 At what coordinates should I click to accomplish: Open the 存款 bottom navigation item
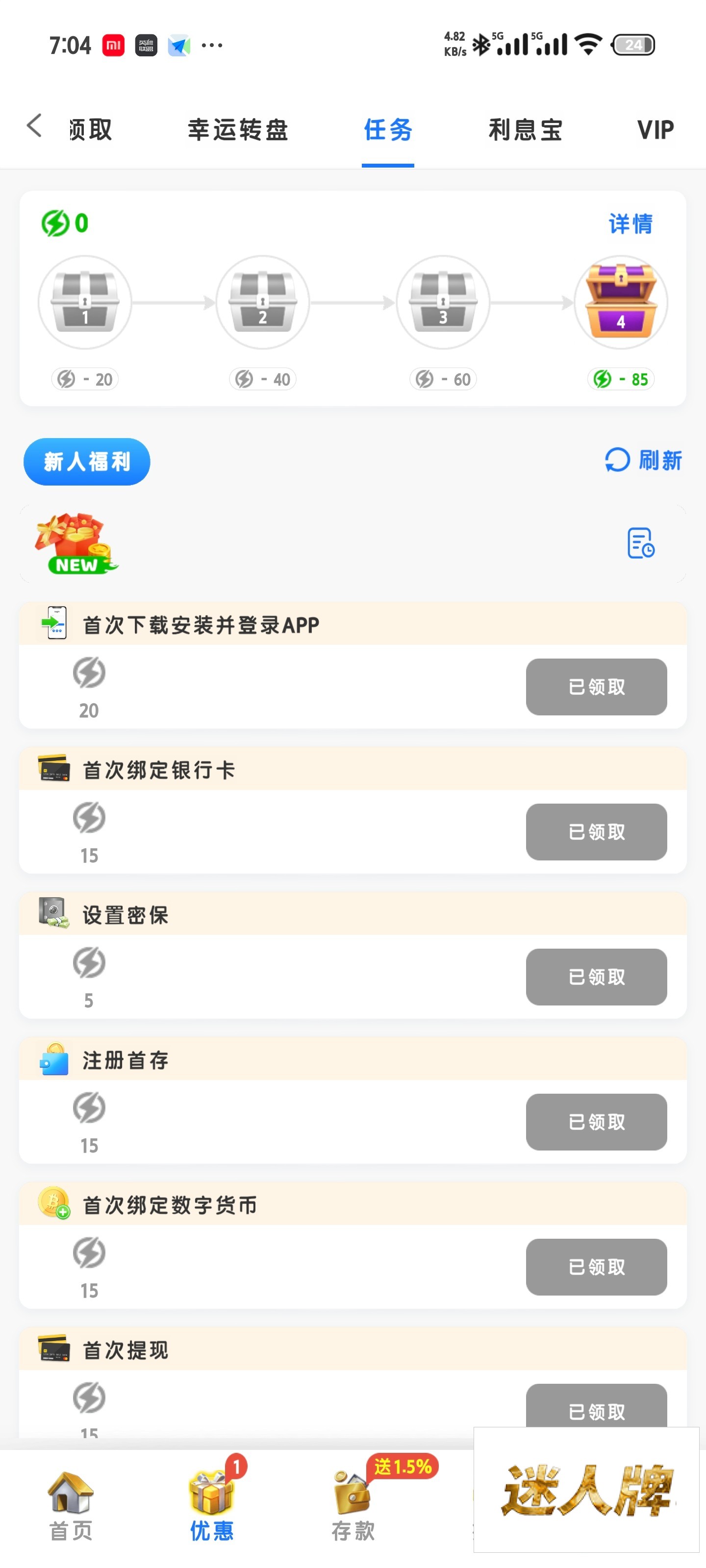coord(353,1506)
